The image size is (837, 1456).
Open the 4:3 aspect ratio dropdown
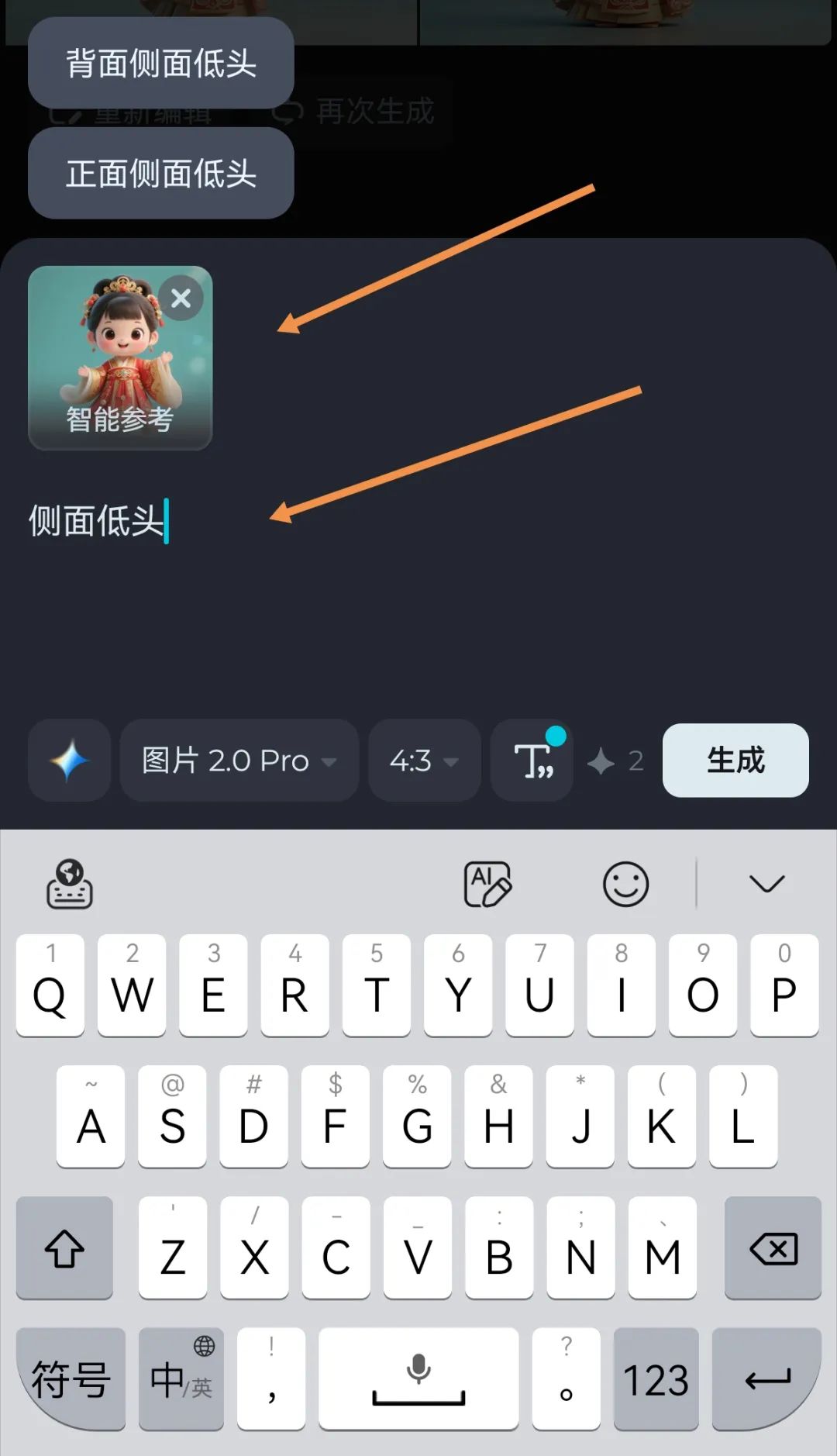click(x=424, y=761)
